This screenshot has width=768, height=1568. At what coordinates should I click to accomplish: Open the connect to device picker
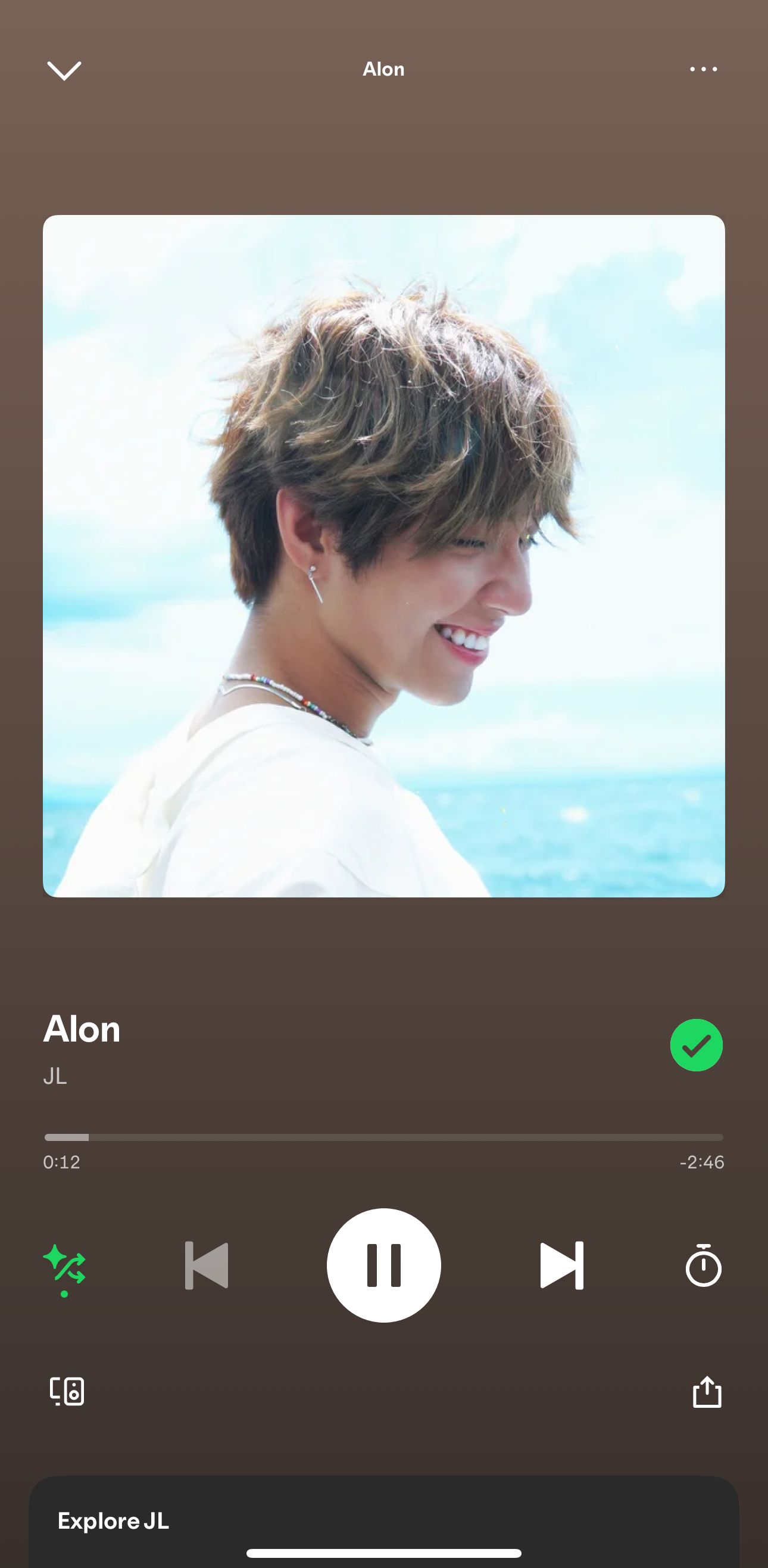[66, 1392]
